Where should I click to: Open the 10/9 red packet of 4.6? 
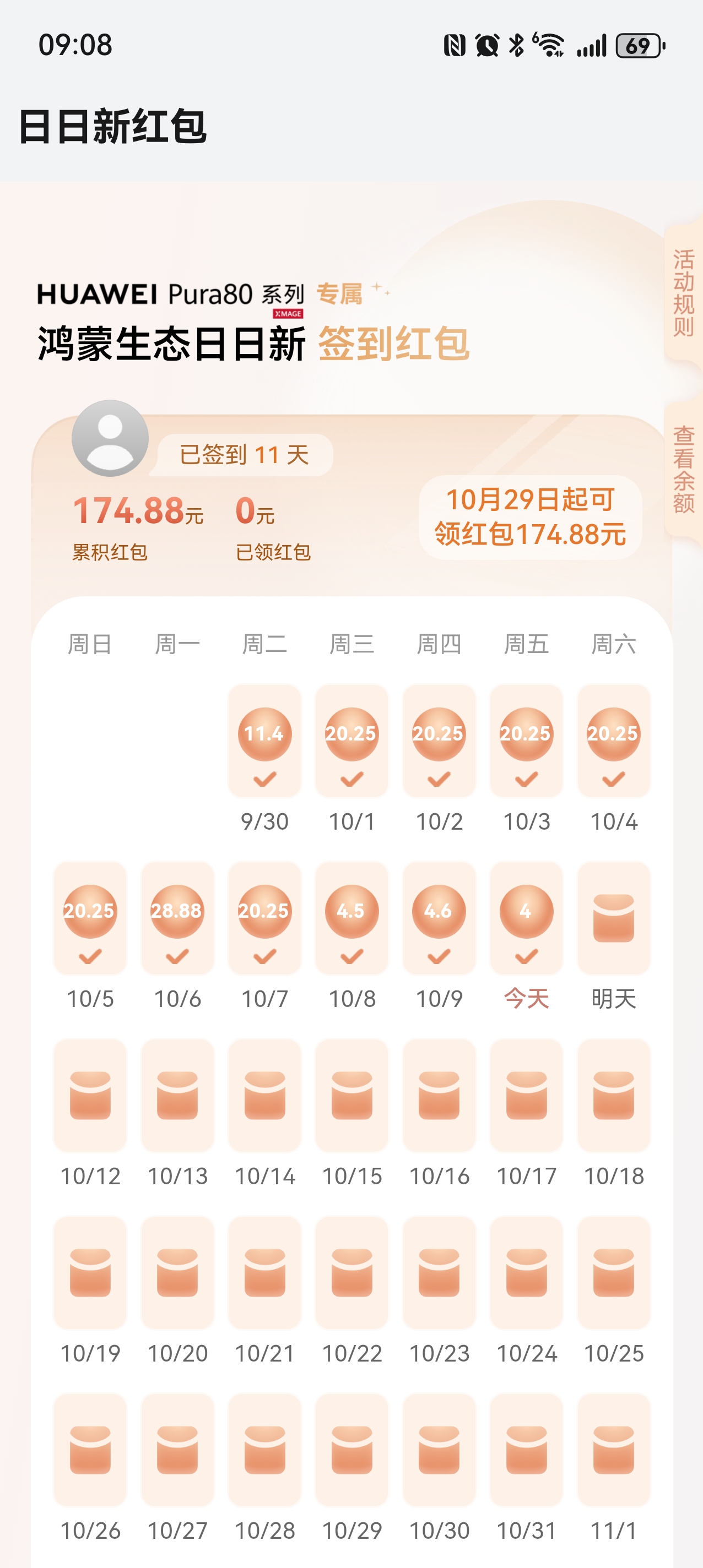439,918
